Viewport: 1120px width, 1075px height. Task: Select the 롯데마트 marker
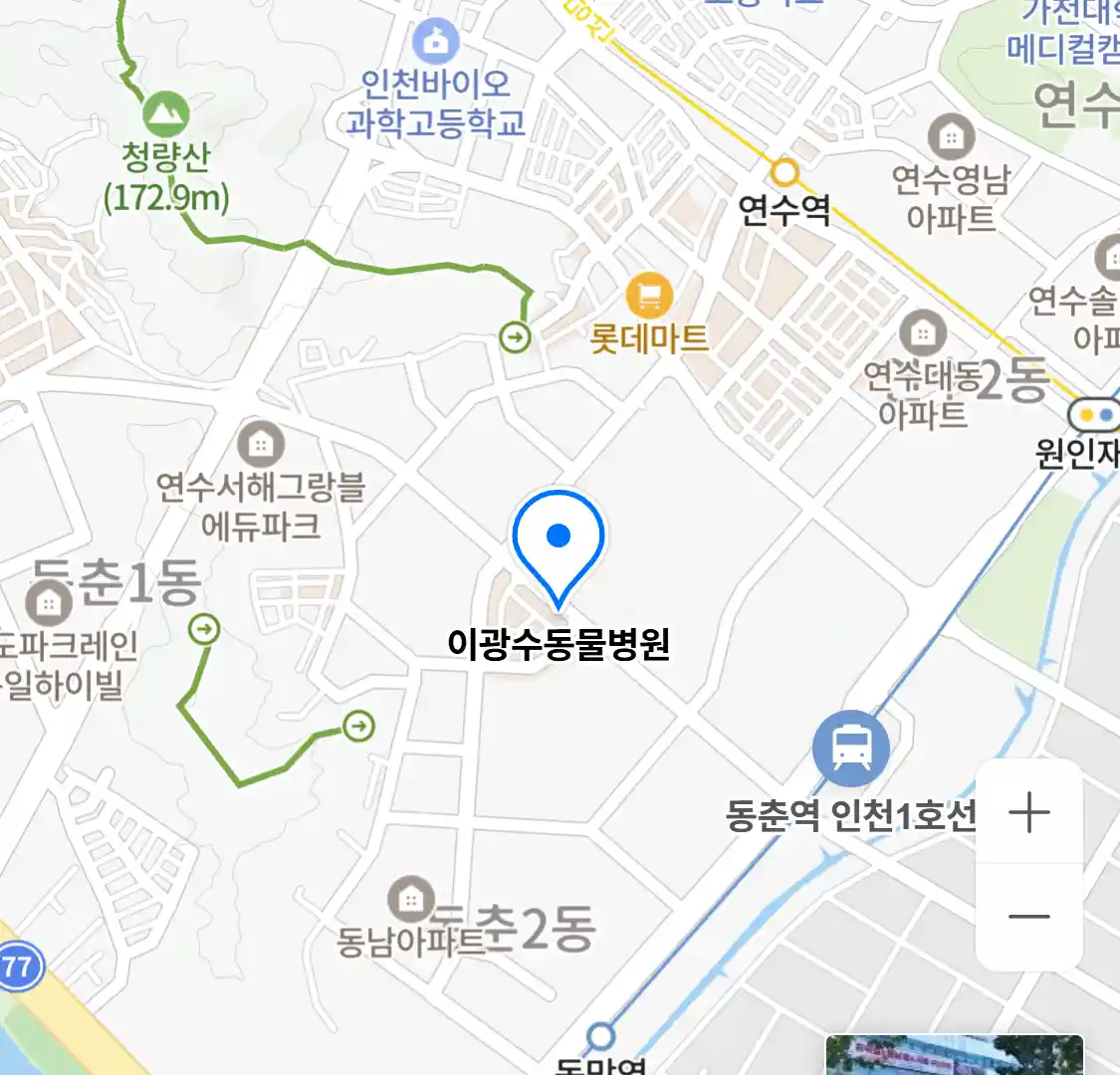[649, 296]
